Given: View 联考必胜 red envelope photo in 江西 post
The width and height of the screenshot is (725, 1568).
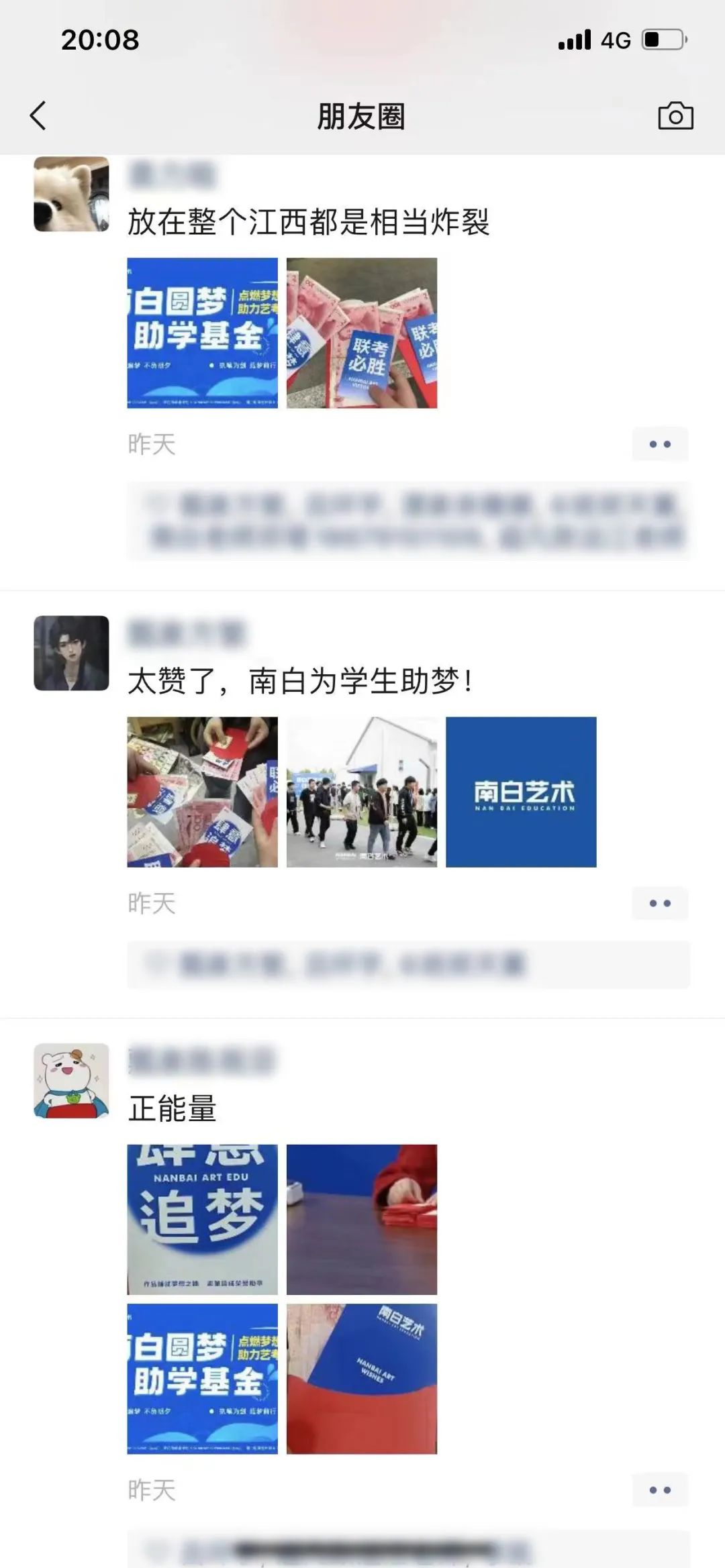Looking at the screenshot, I should click(362, 333).
